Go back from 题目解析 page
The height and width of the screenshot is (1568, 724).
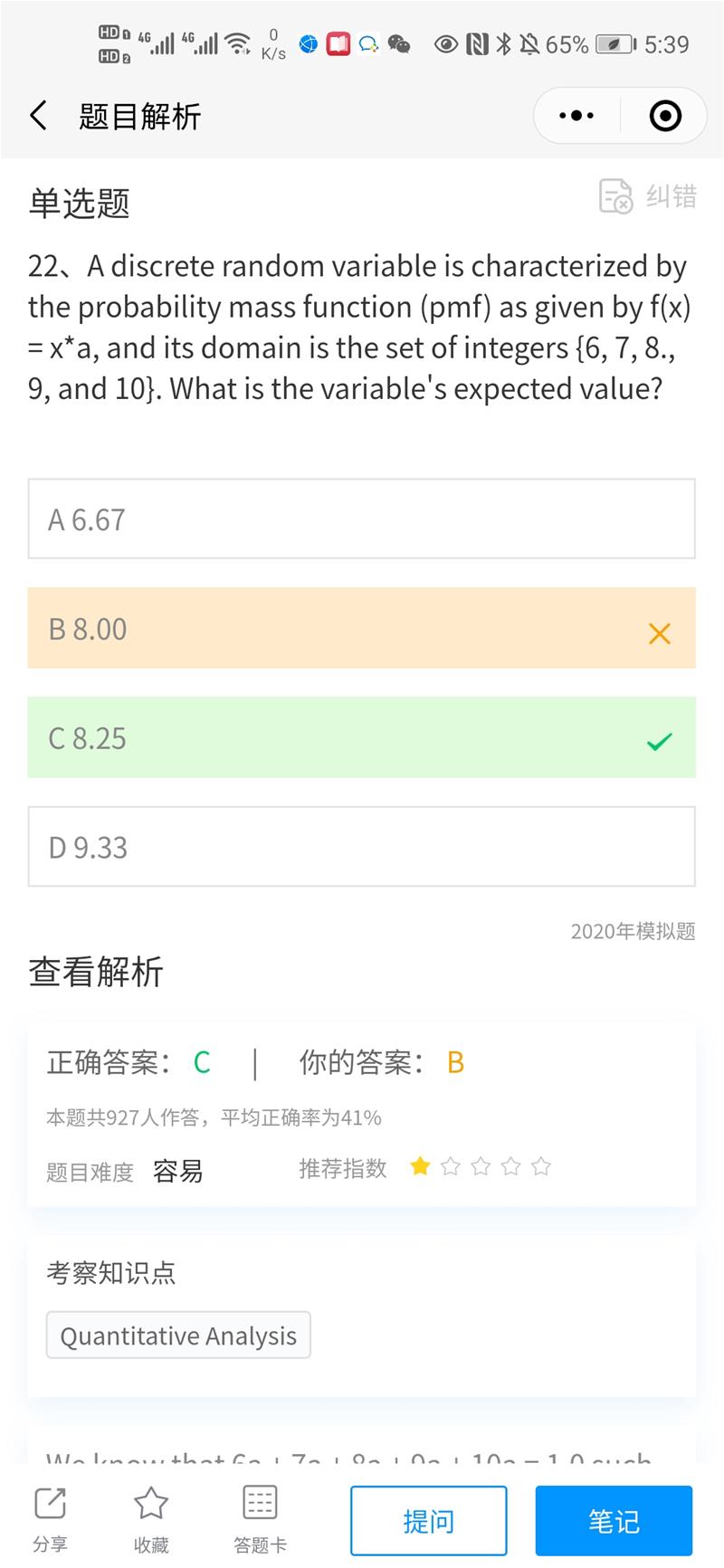pyautogui.click(x=38, y=116)
